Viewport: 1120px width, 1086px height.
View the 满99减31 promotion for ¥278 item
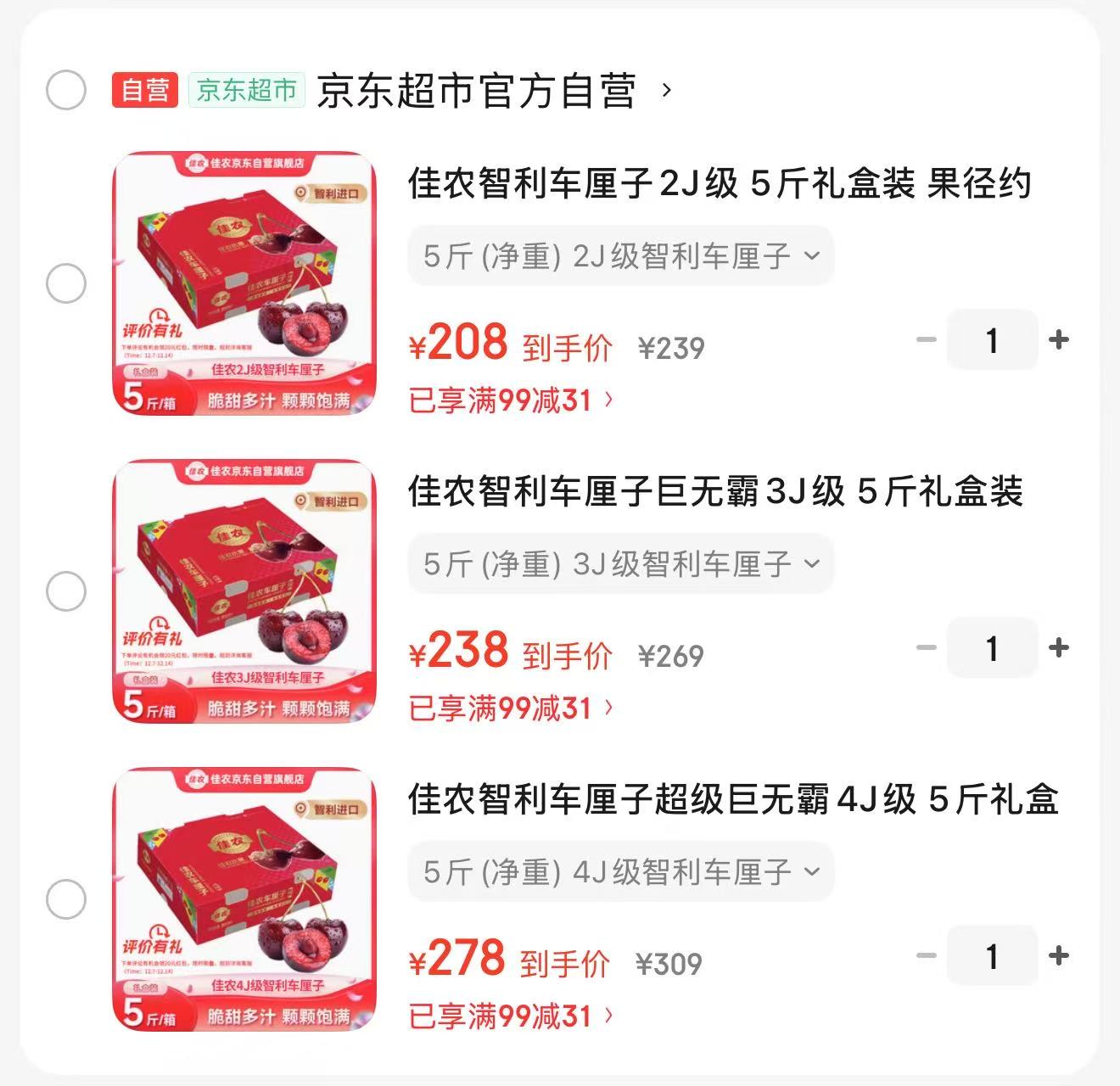[510, 1016]
